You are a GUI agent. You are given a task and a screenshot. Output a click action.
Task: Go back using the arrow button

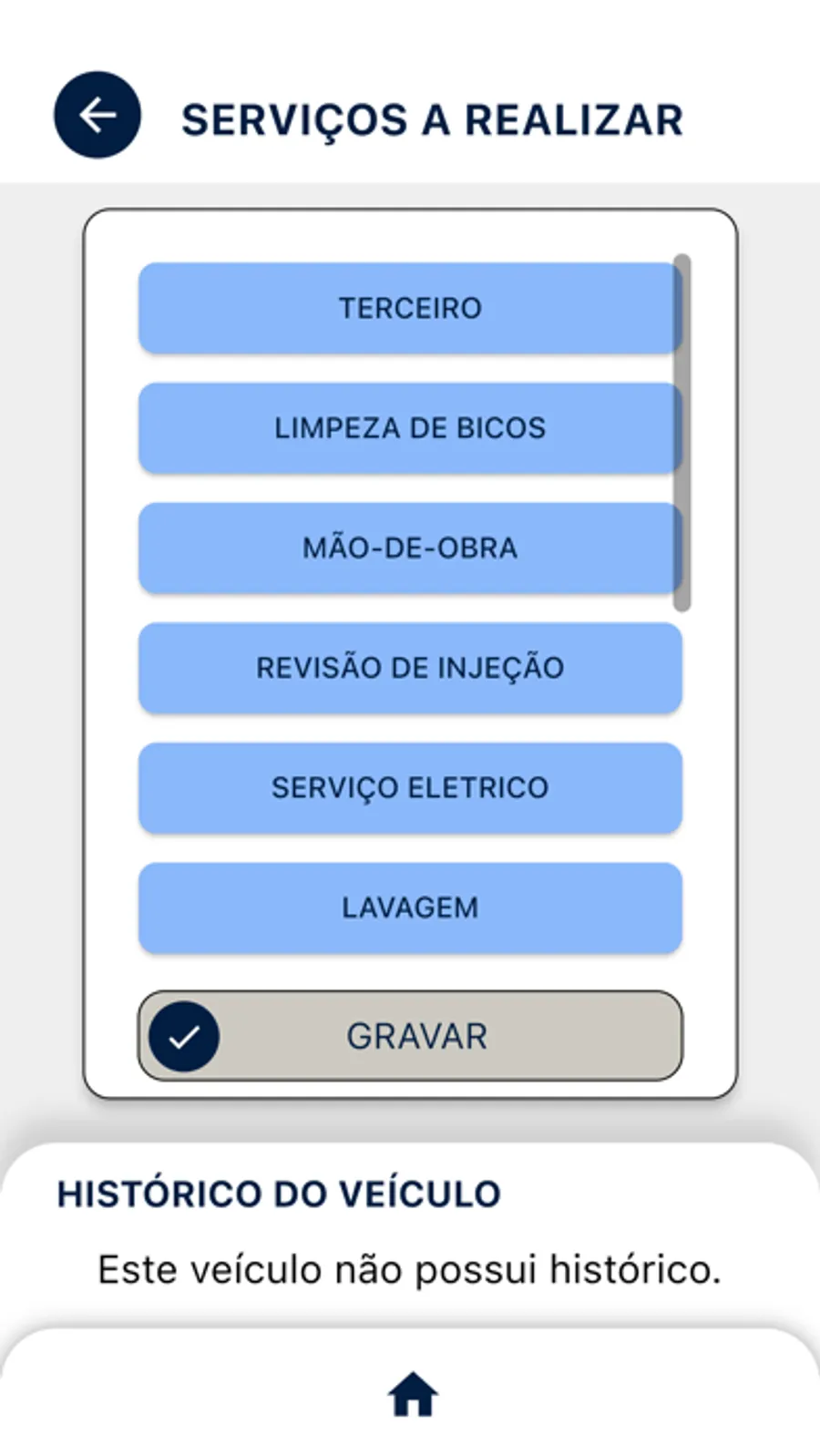(x=97, y=115)
